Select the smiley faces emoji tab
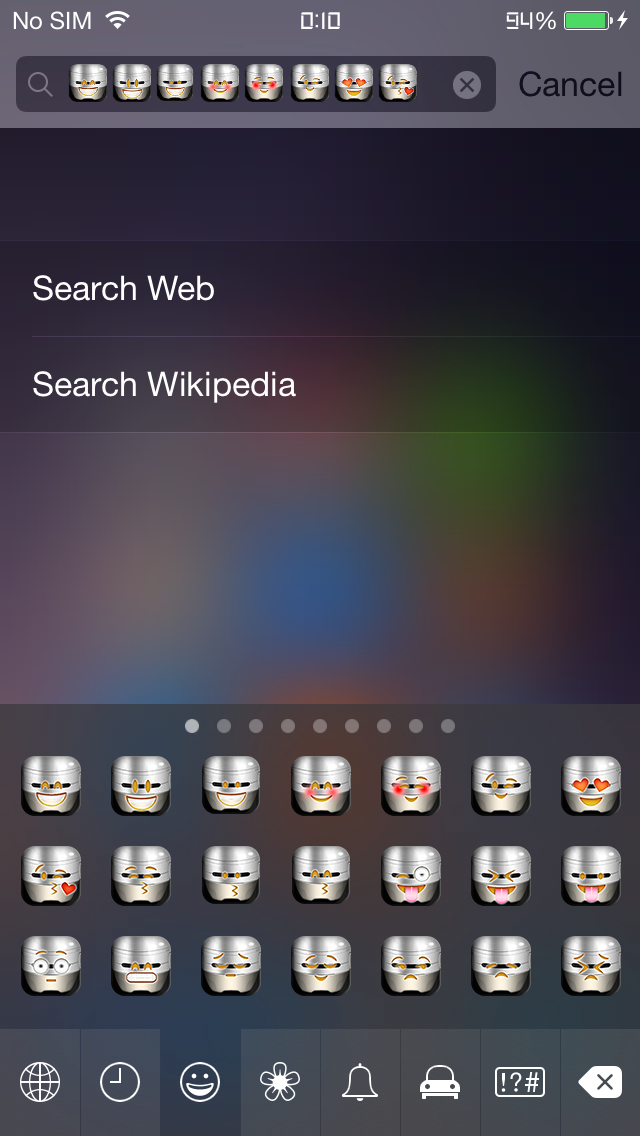This screenshot has height=1136, width=640. (x=200, y=1082)
